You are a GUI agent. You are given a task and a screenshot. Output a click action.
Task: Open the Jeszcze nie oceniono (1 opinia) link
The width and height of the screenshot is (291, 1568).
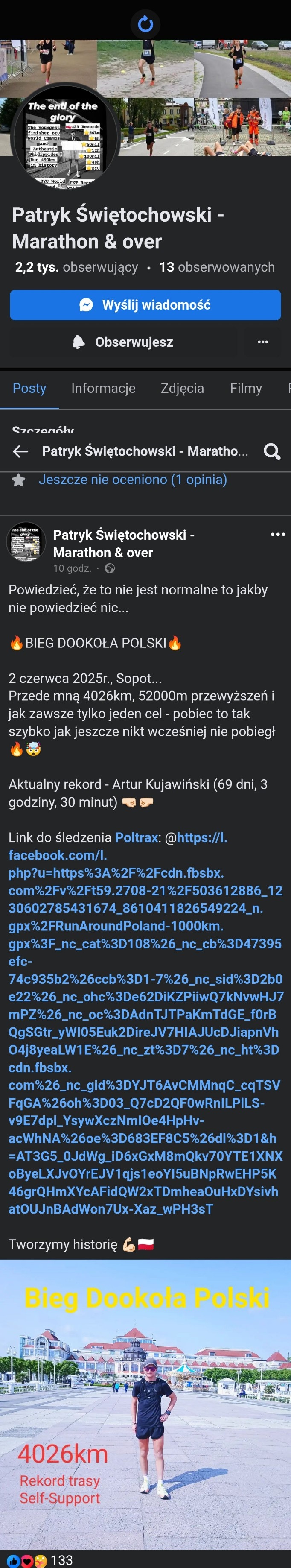(132, 480)
